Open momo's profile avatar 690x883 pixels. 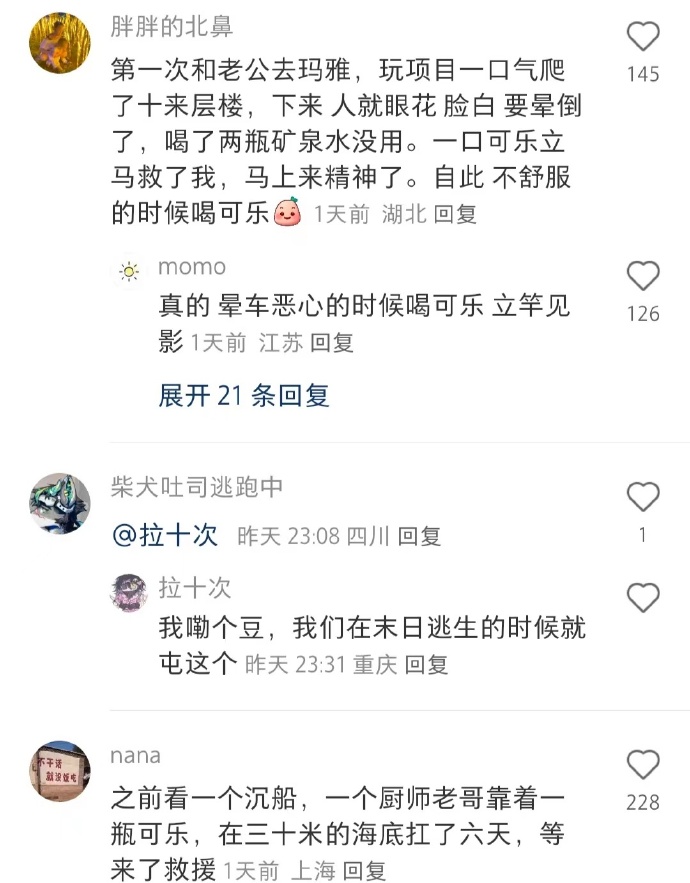129,271
